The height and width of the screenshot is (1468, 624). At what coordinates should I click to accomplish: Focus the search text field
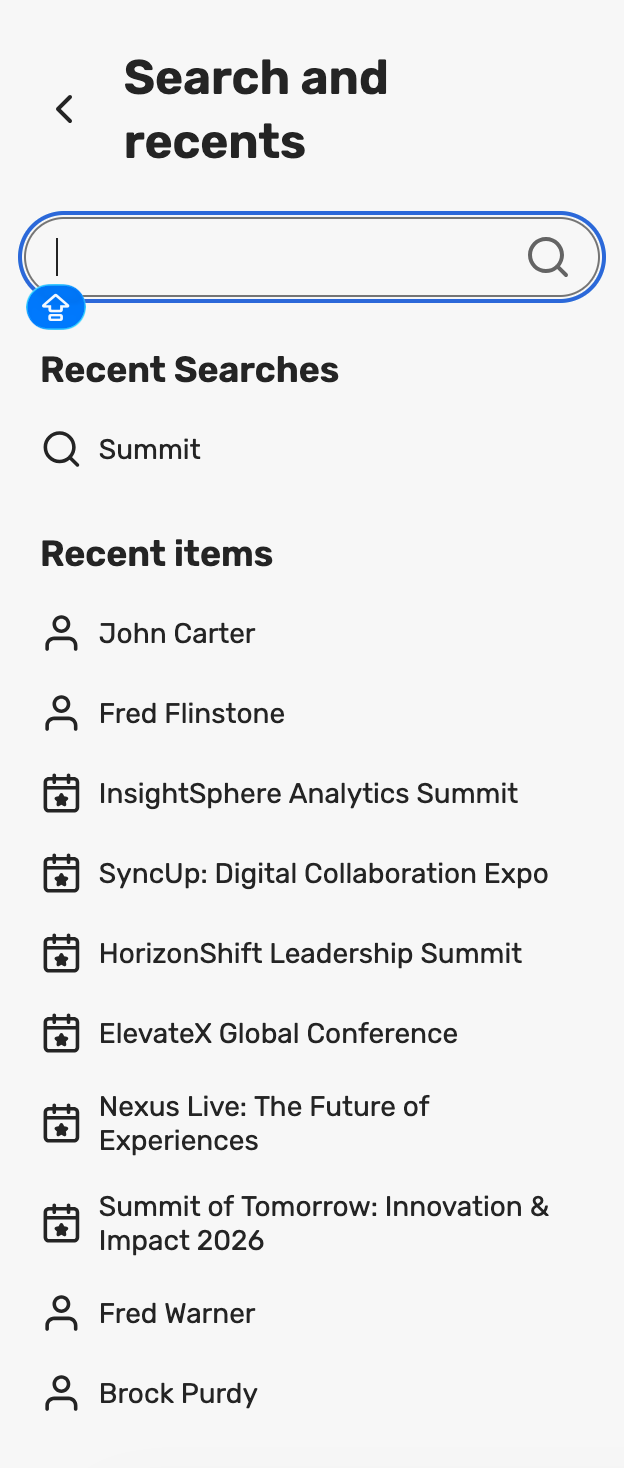[280, 257]
